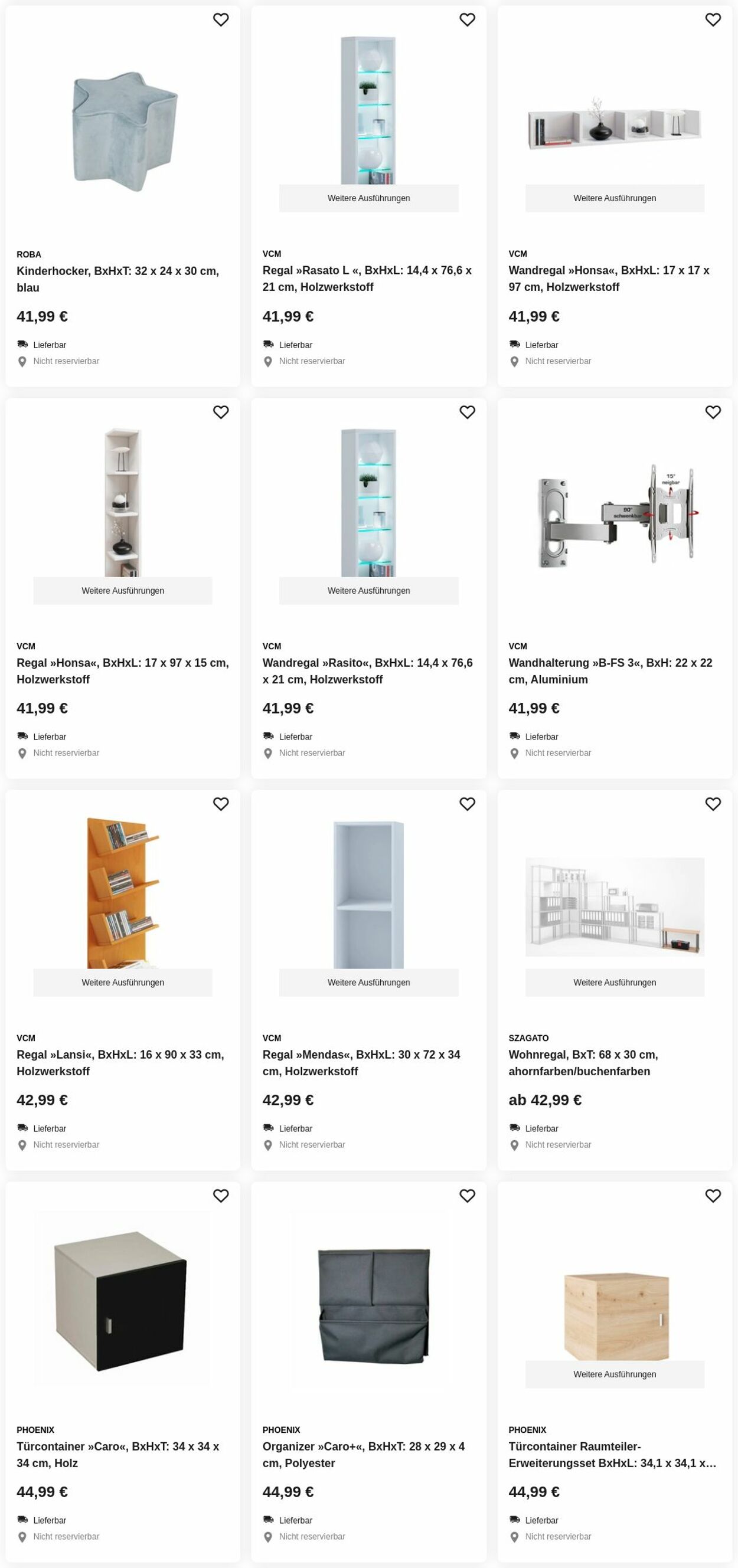
Task: View more versions of SZAGATO Wohnregal
Action: [615, 983]
